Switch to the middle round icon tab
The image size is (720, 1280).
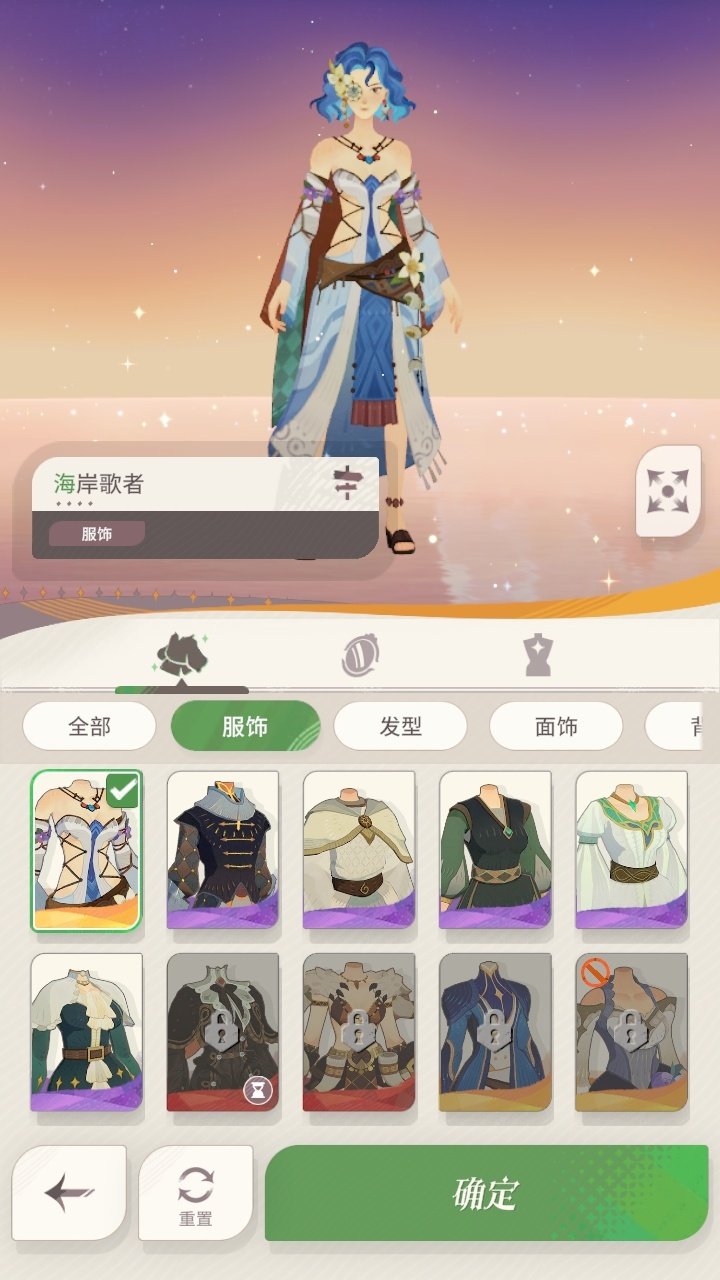pos(359,657)
